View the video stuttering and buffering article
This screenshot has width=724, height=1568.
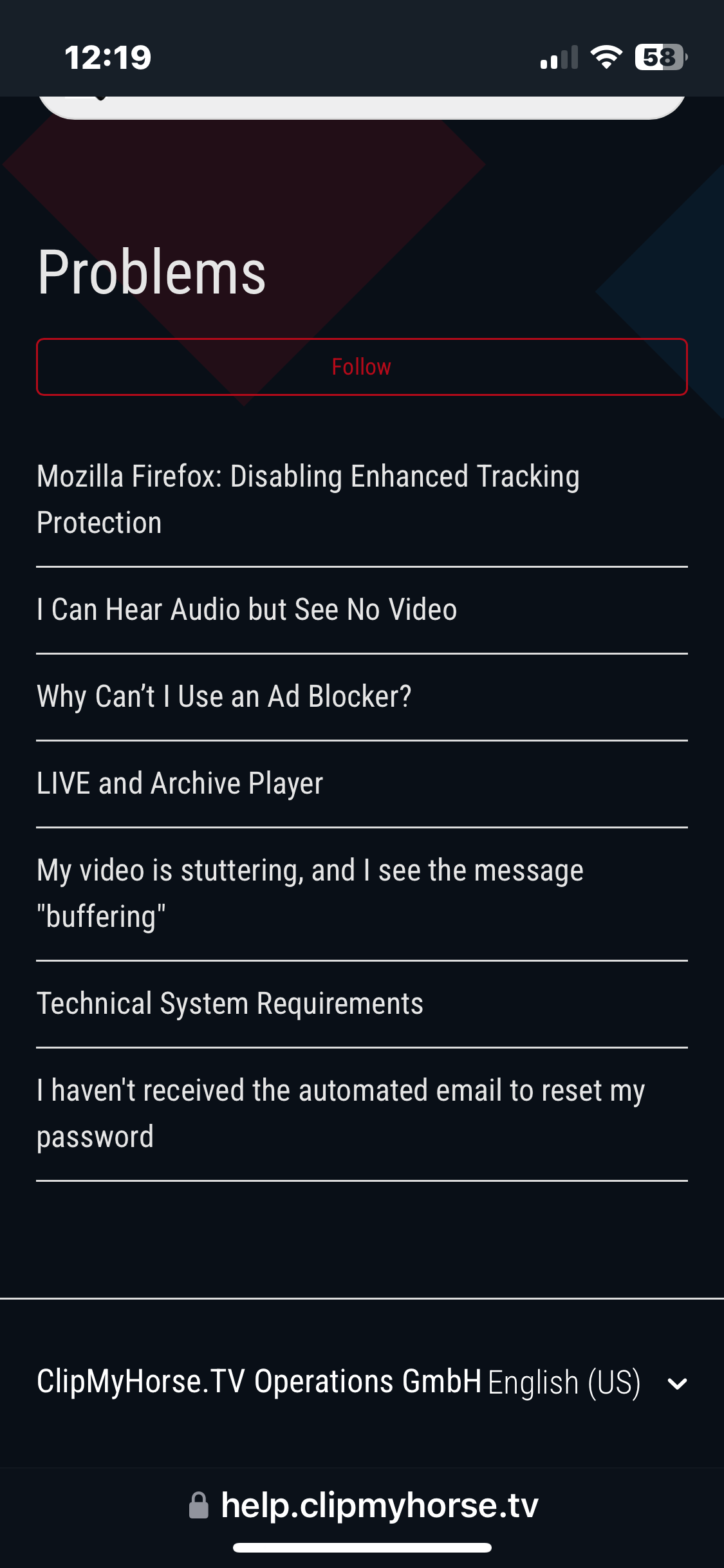pyautogui.click(x=310, y=893)
